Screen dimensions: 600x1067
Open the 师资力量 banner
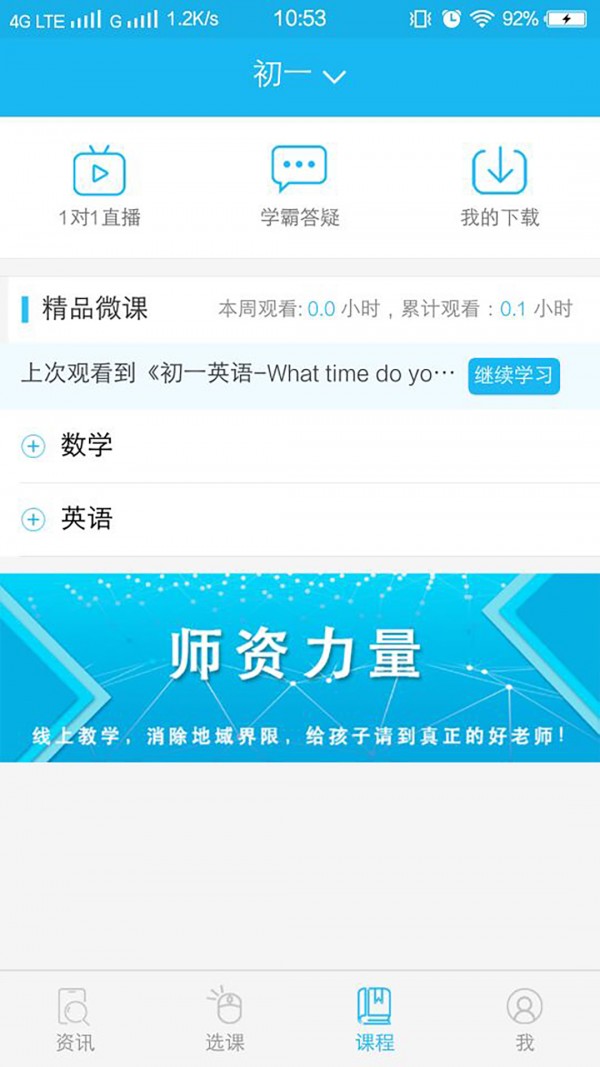coord(299,667)
